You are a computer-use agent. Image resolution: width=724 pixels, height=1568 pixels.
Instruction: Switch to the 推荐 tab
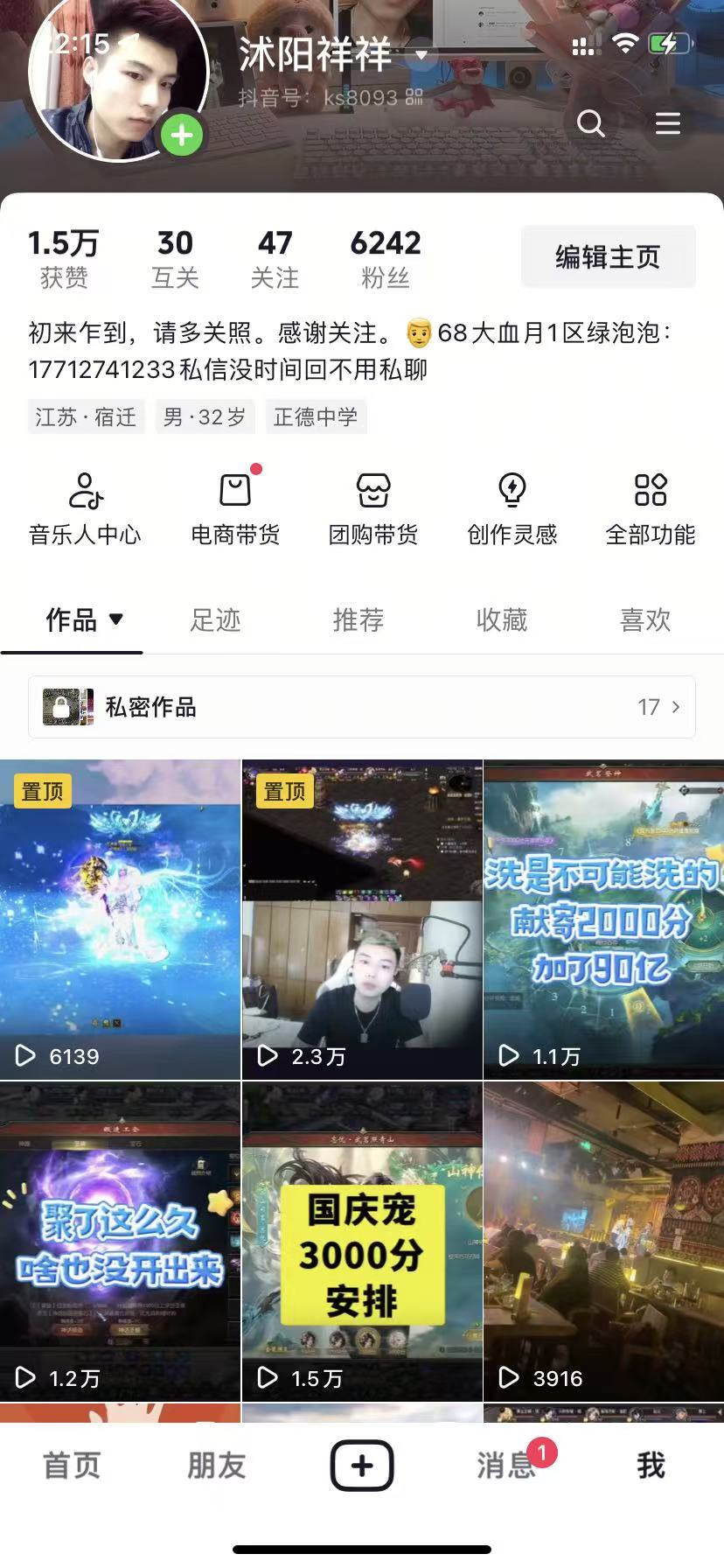(x=359, y=620)
